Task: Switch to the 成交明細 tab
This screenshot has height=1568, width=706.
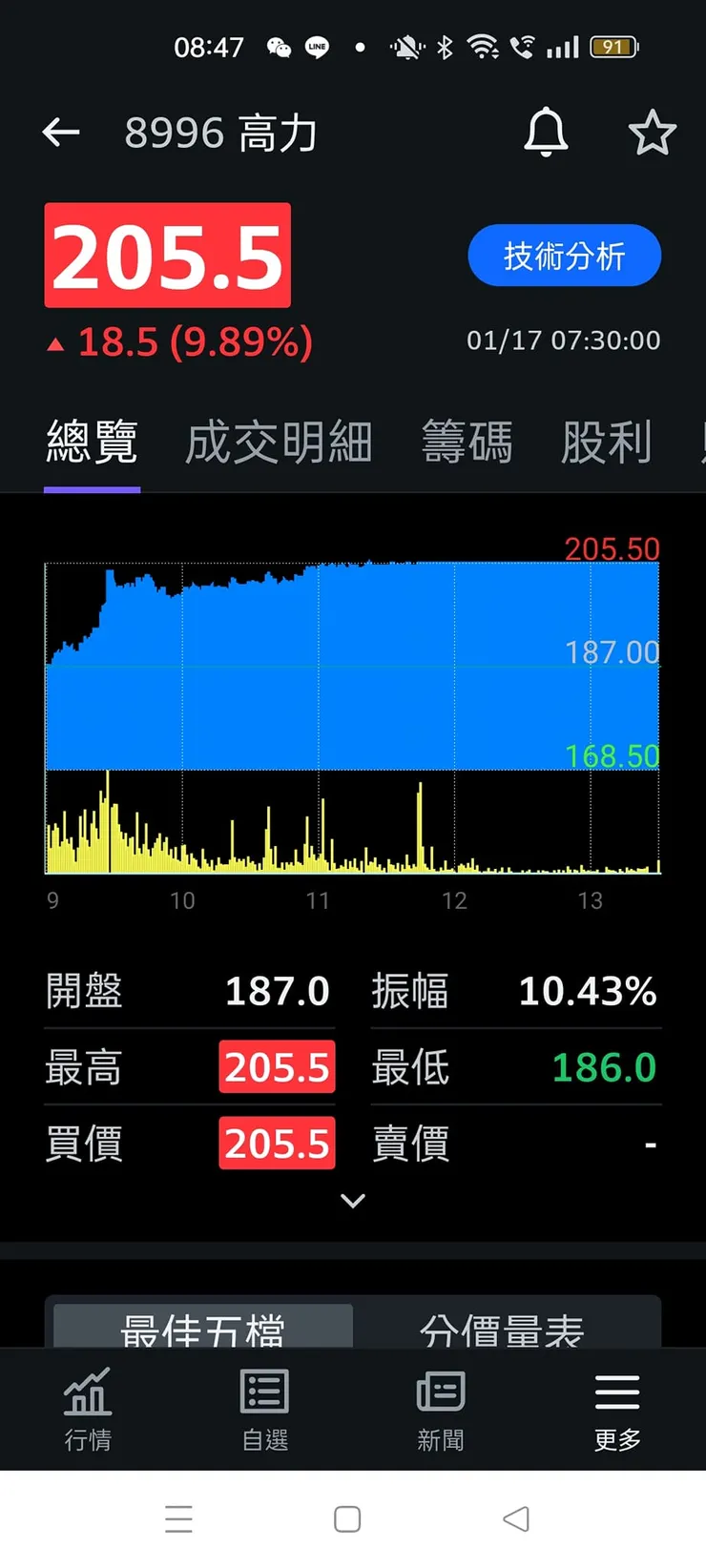Action: coord(278,442)
